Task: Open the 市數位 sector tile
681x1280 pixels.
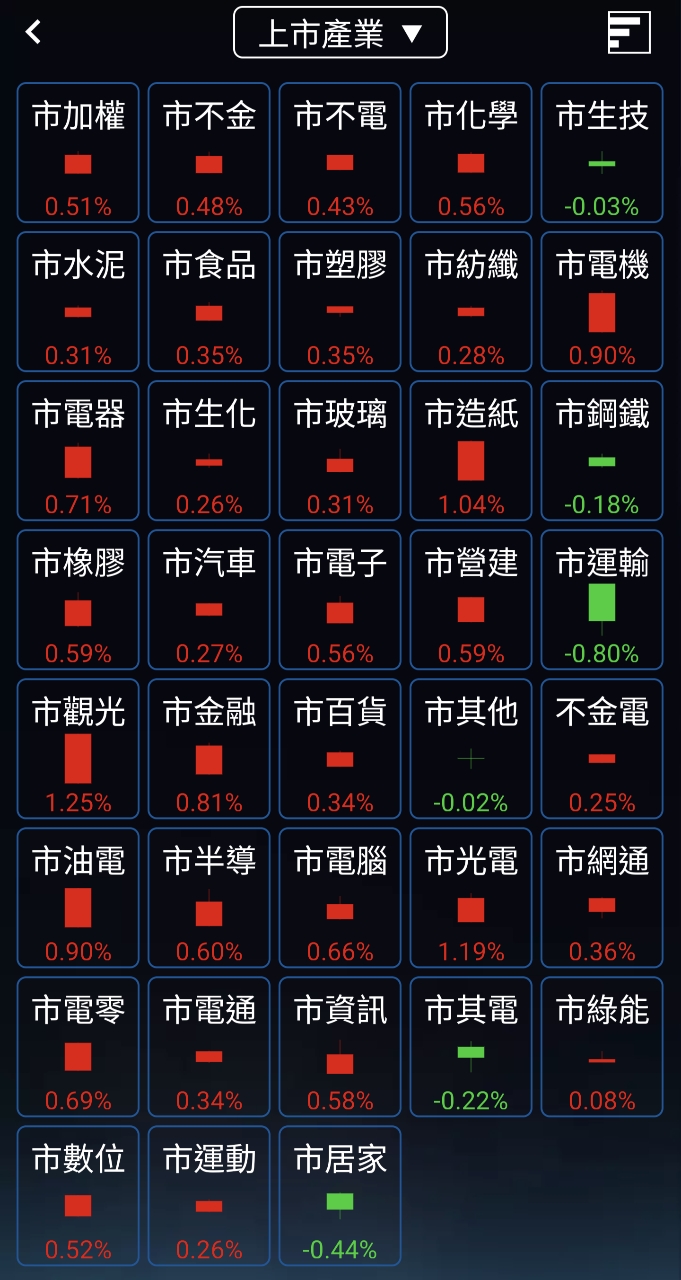Action: pos(78,1196)
